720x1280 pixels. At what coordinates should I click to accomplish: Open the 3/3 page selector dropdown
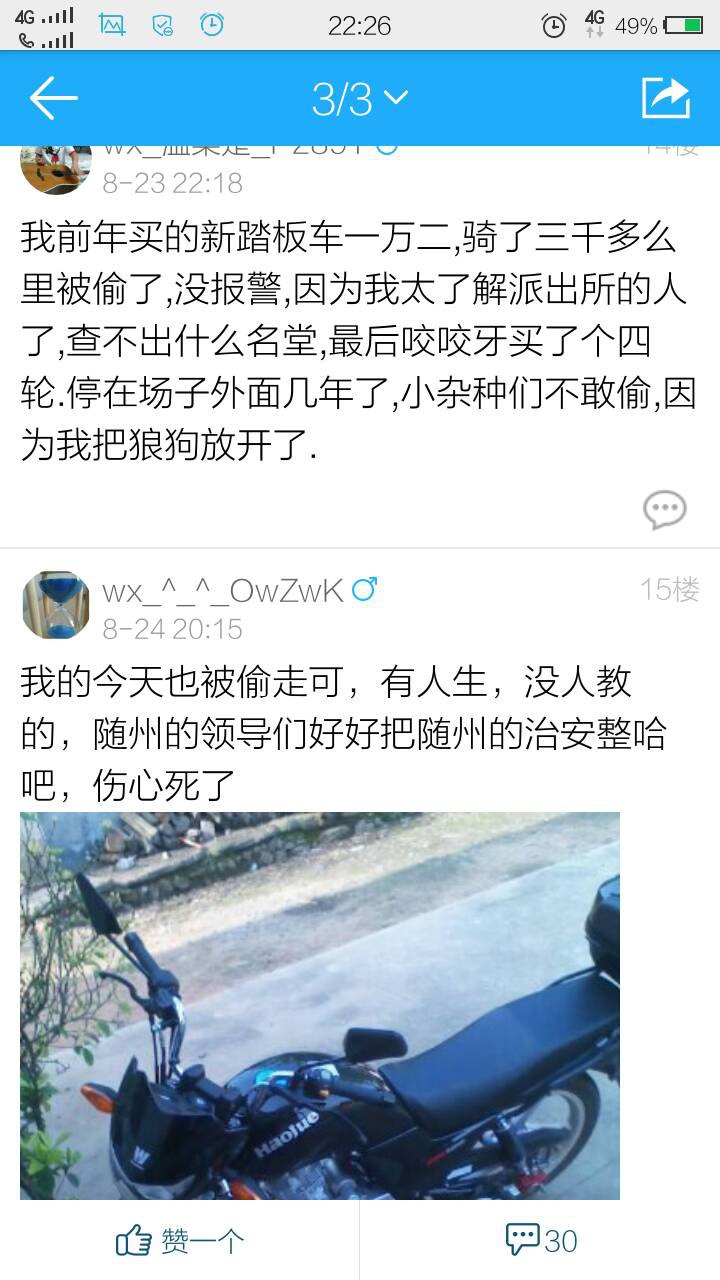(360, 98)
